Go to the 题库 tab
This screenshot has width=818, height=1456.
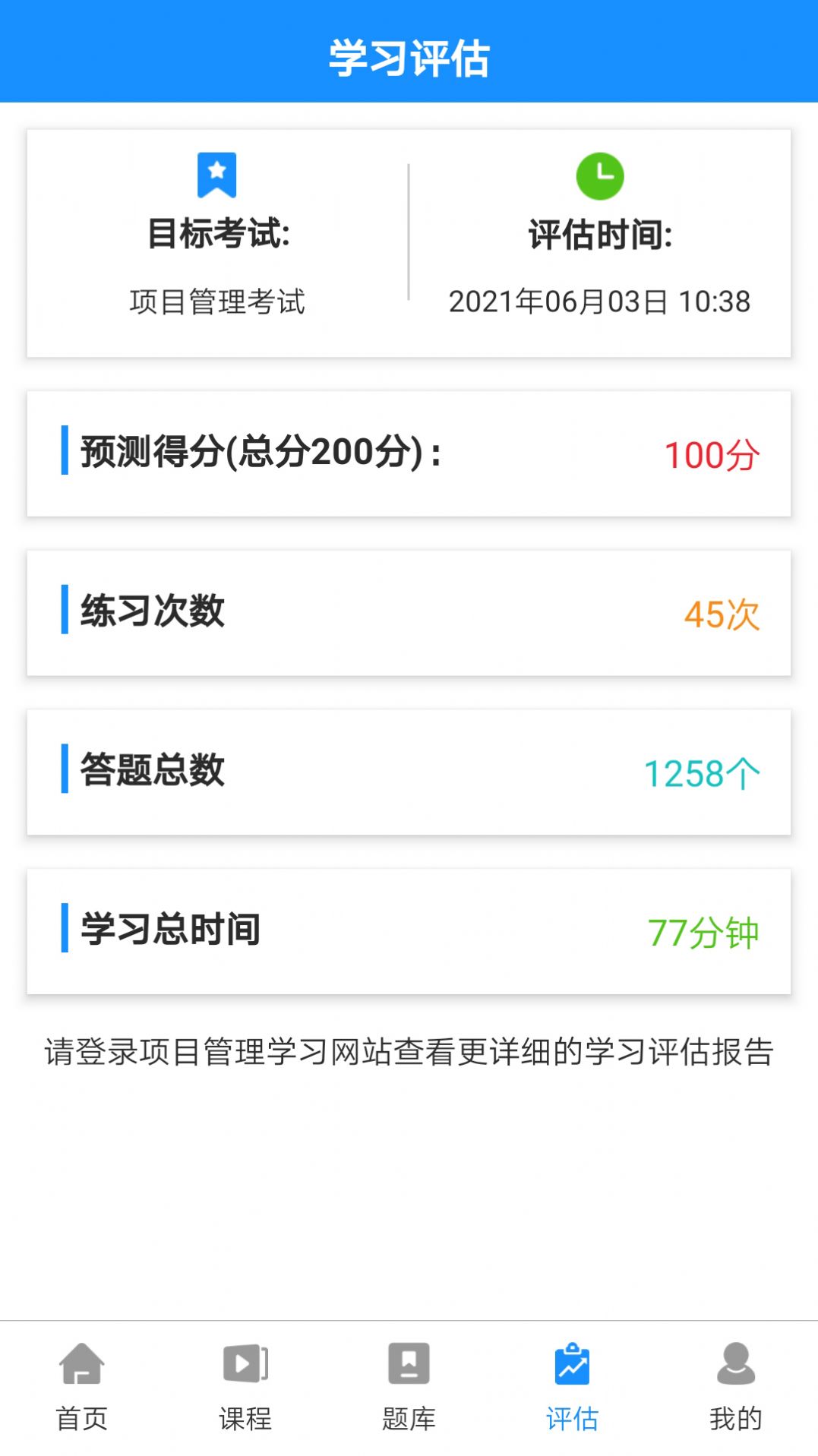(x=409, y=1387)
